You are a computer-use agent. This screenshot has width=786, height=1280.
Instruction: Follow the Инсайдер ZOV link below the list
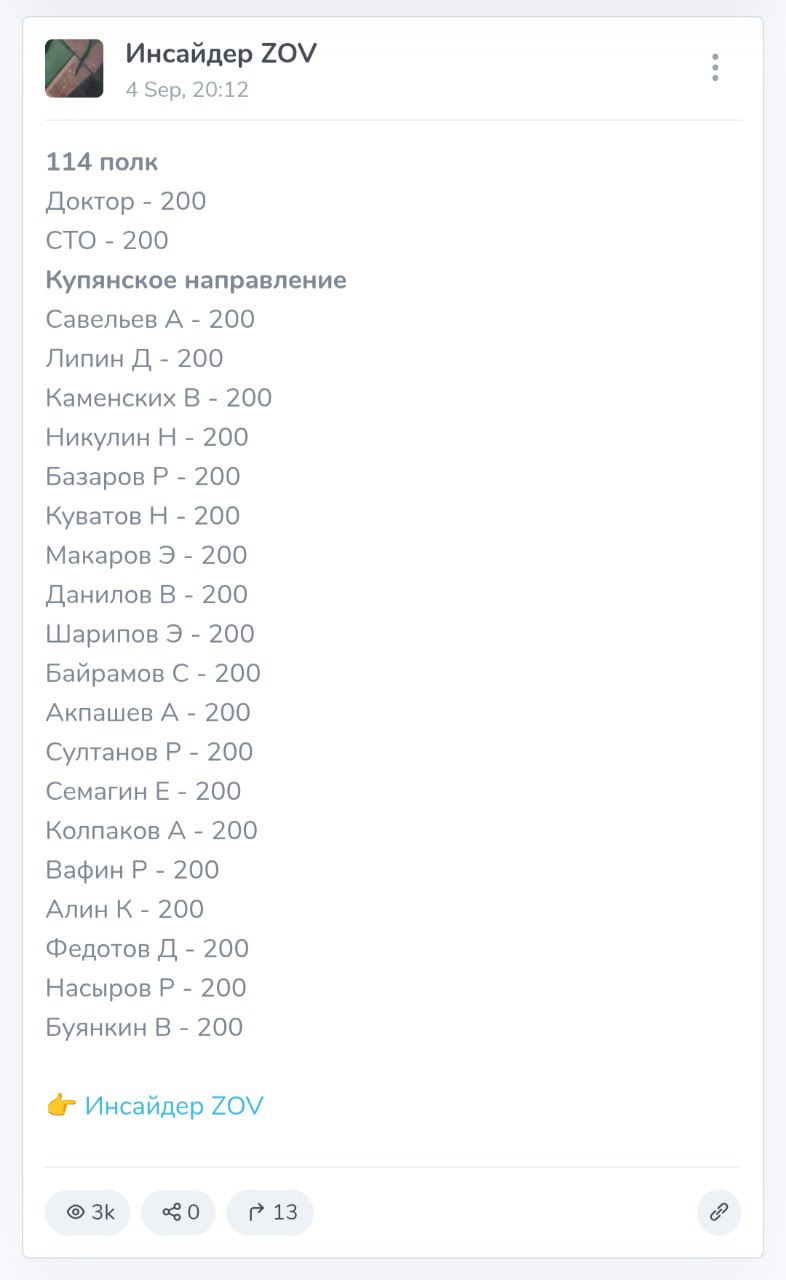click(x=174, y=1105)
